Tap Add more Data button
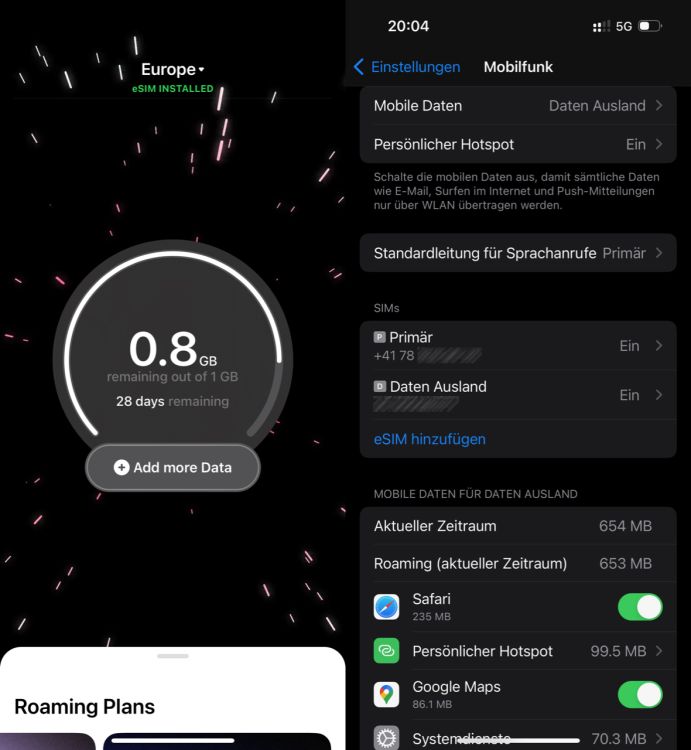Viewport: 691px width, 750px height. (173, 467)
